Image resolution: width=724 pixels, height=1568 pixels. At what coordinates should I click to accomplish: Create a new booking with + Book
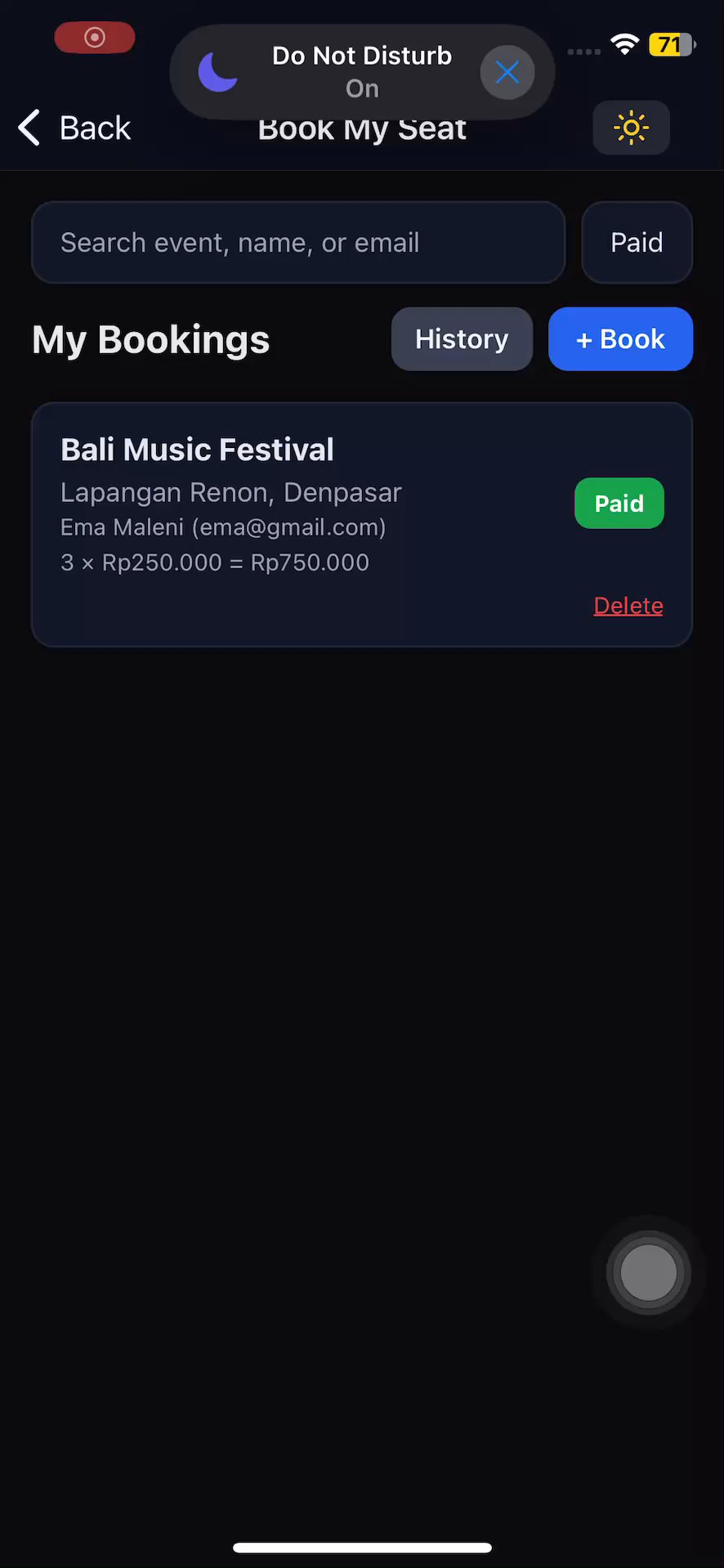[620, 339]
